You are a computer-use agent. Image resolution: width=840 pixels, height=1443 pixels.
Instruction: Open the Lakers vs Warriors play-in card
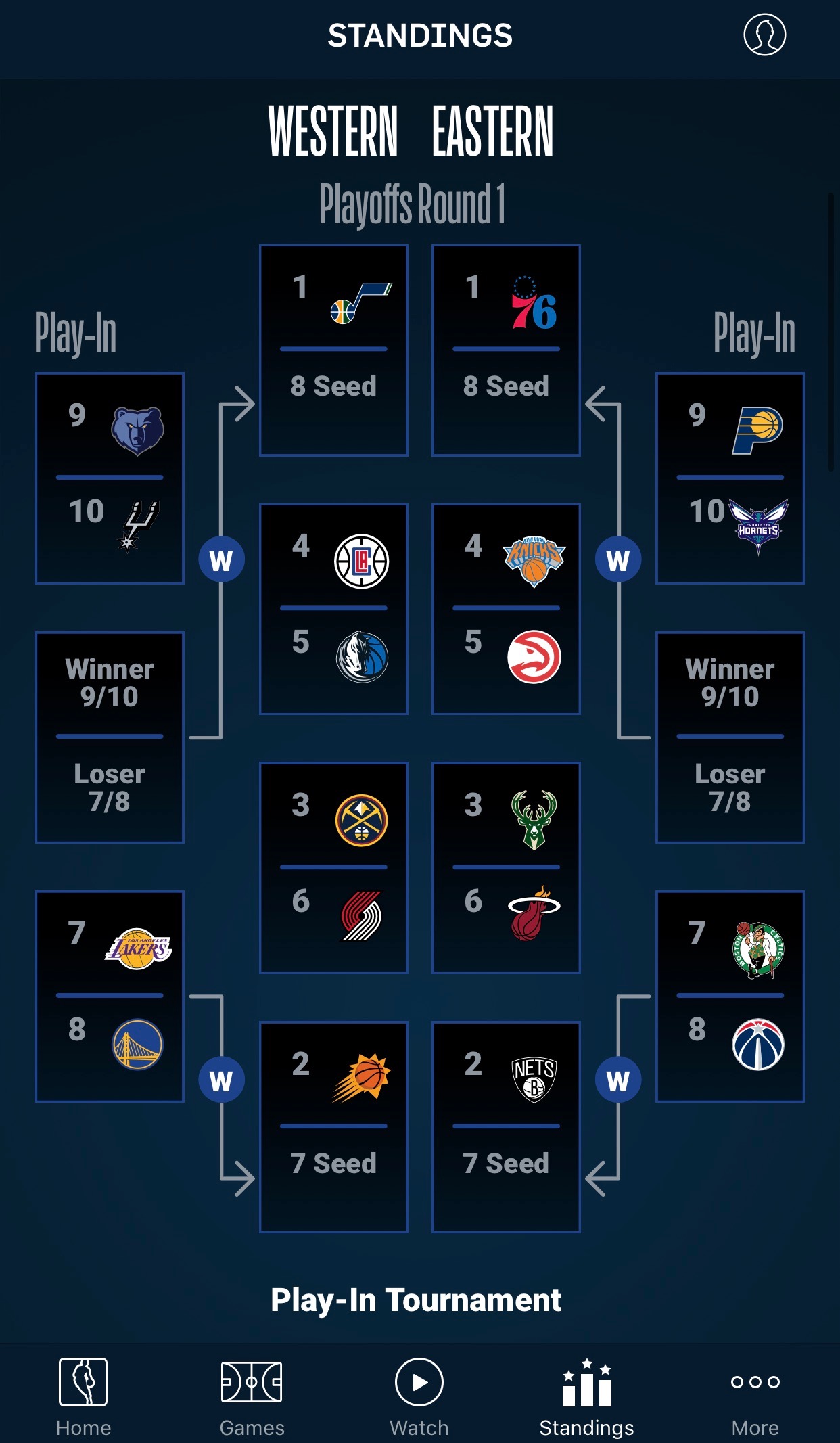[x=110, y=996]
